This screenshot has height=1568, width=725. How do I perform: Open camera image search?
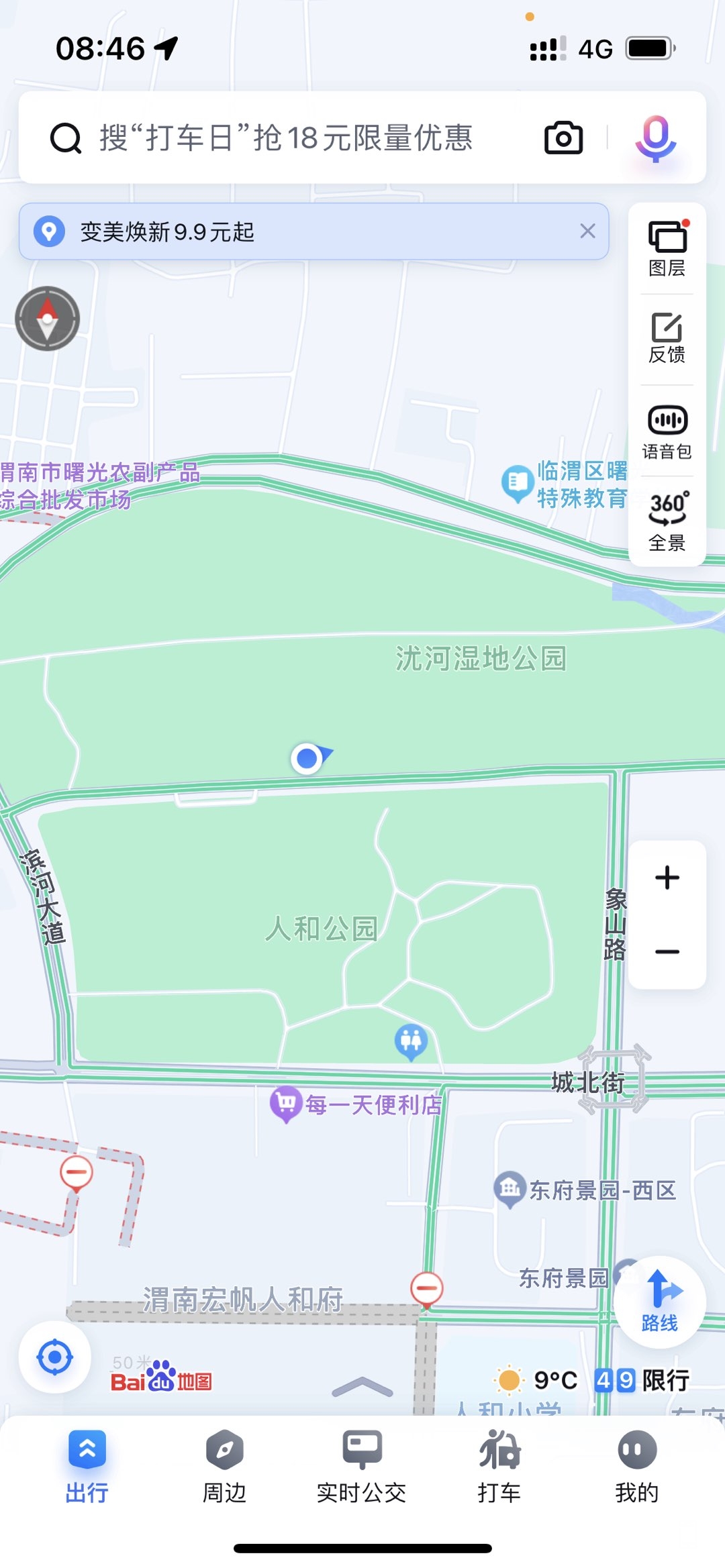pyautogui.click(x=563, y=138)
